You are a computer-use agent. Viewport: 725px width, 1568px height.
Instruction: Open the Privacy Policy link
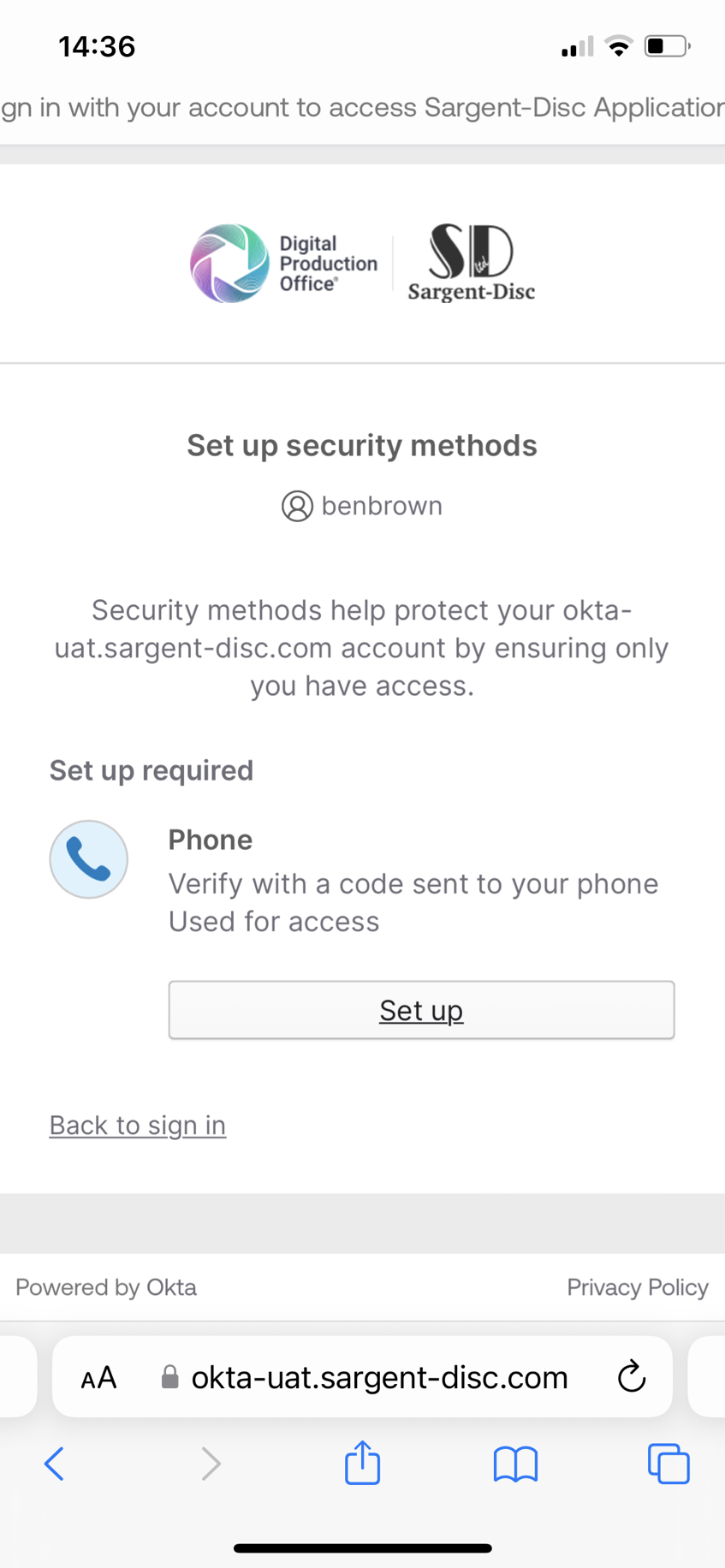638,1287
